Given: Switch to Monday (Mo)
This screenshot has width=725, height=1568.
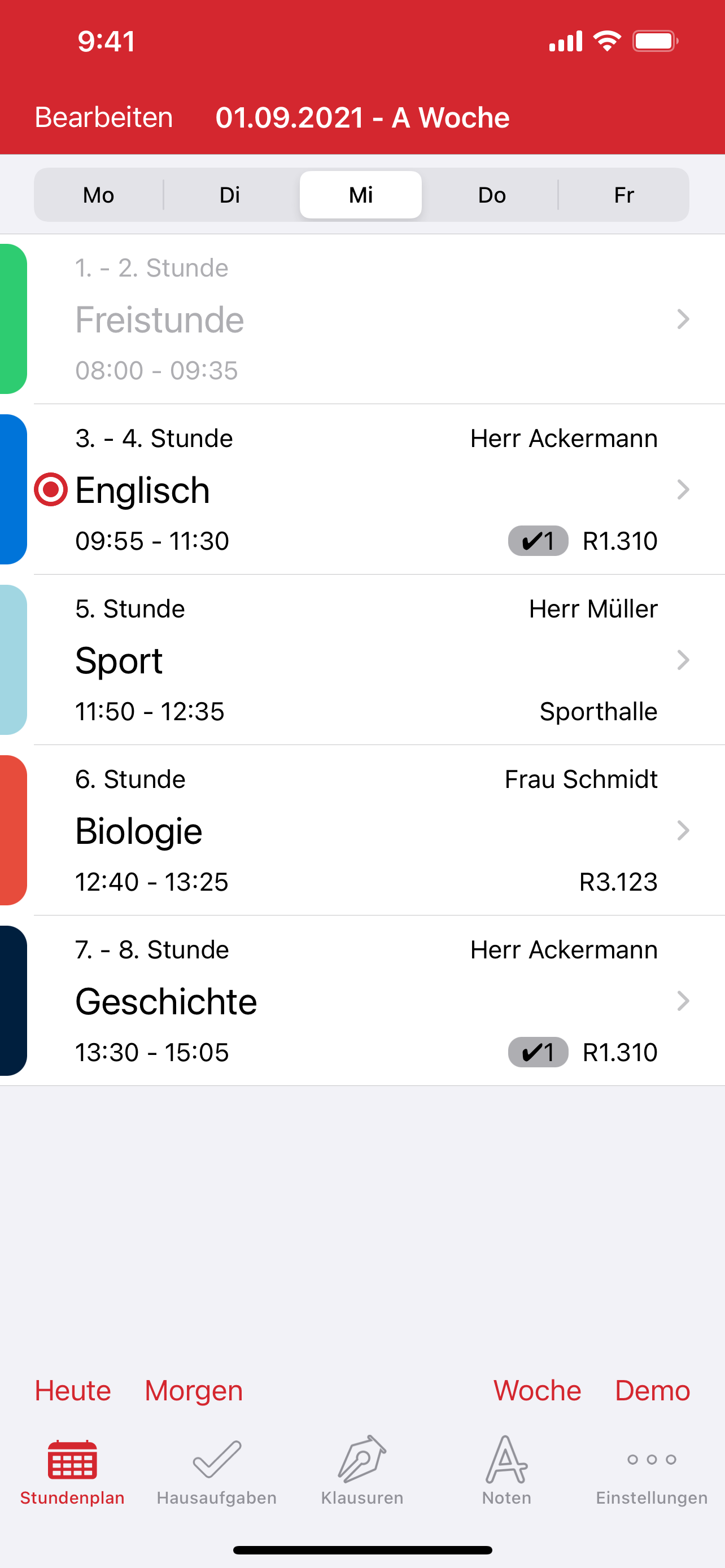Looking at the screenshot, I should click(x=99, y=195).
